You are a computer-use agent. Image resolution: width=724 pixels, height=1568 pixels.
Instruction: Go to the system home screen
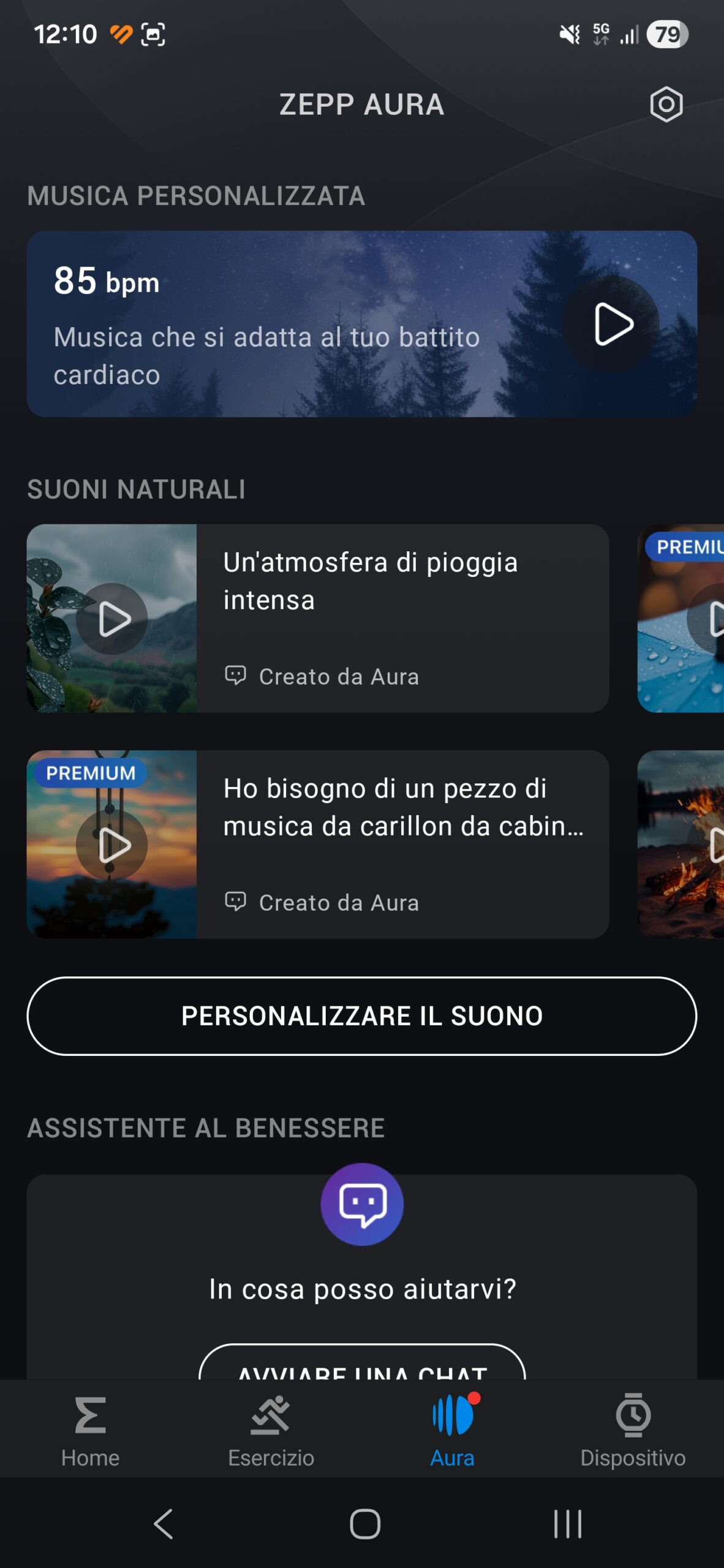364,1524
